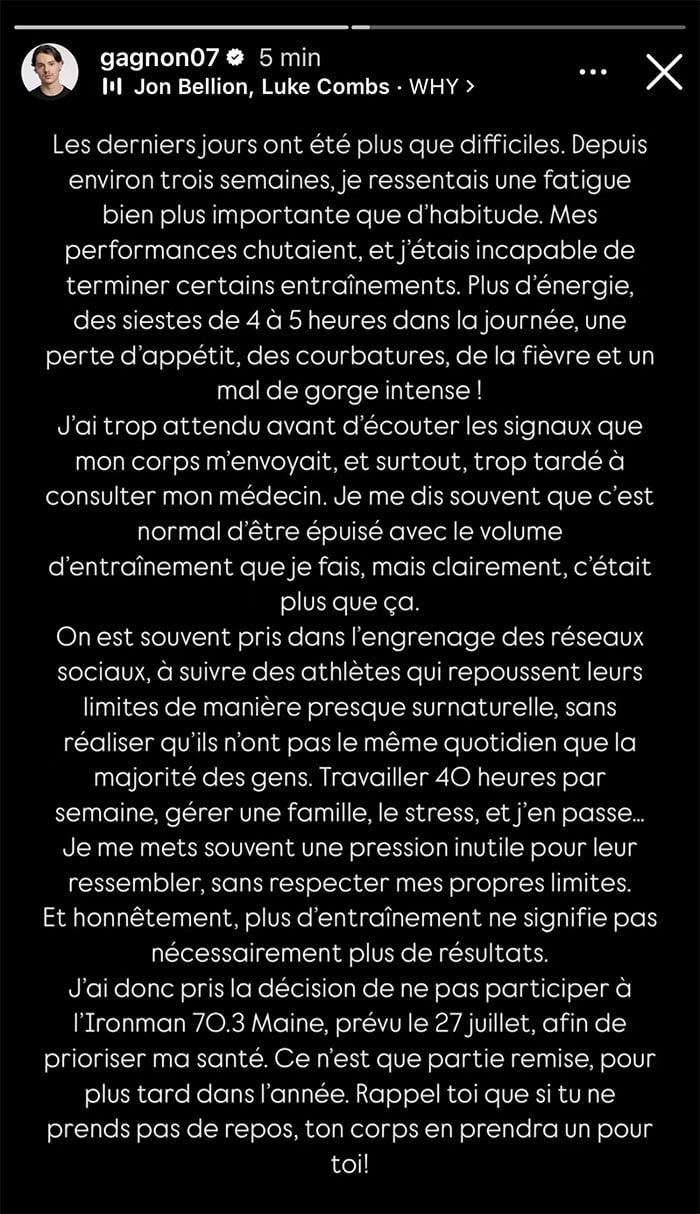Open gagnon07's profile picture

pyautogui.click(x=50, y=71)
